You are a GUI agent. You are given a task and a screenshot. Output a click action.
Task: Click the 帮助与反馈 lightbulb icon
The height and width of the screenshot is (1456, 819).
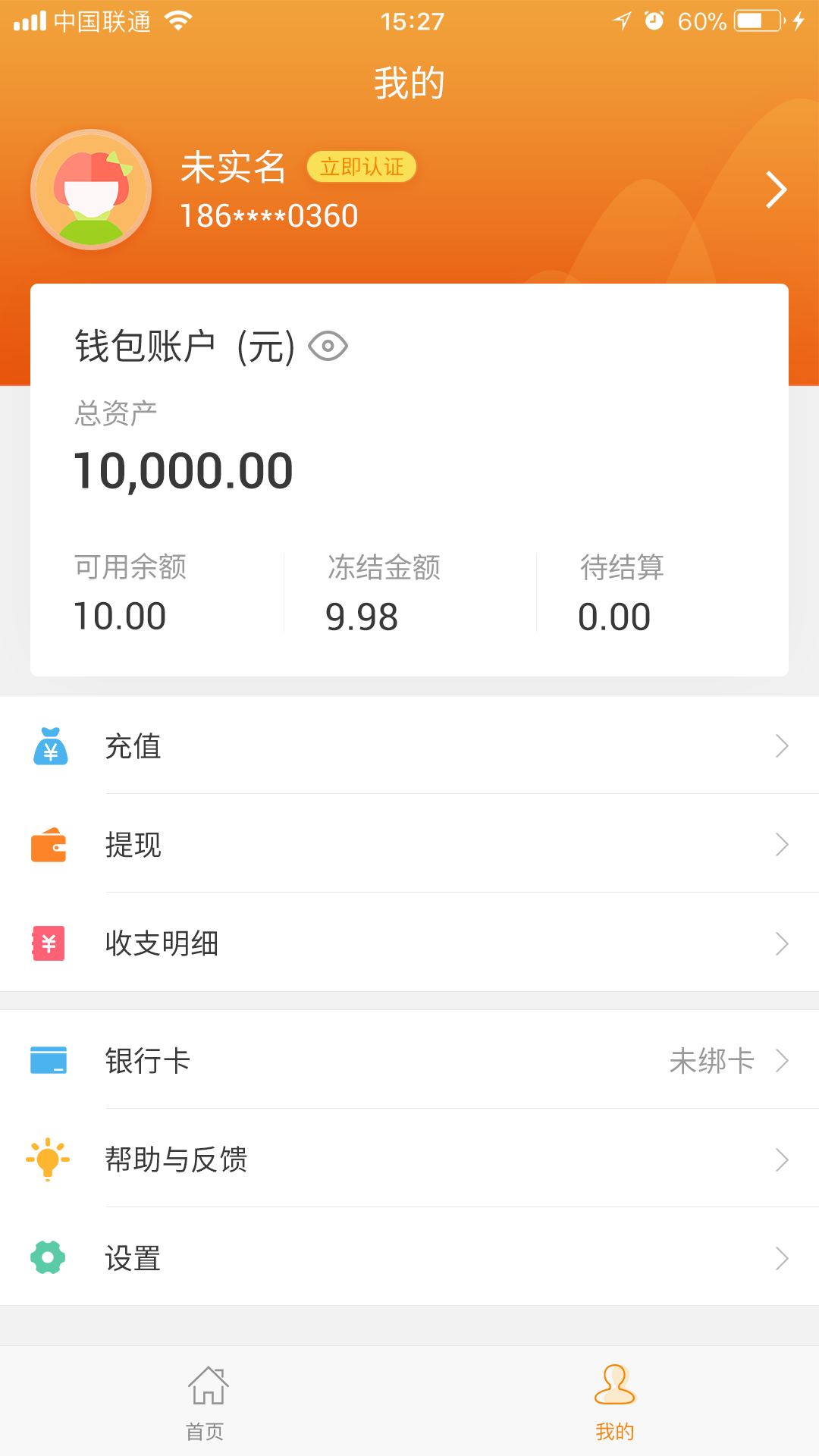(49, 1159)
